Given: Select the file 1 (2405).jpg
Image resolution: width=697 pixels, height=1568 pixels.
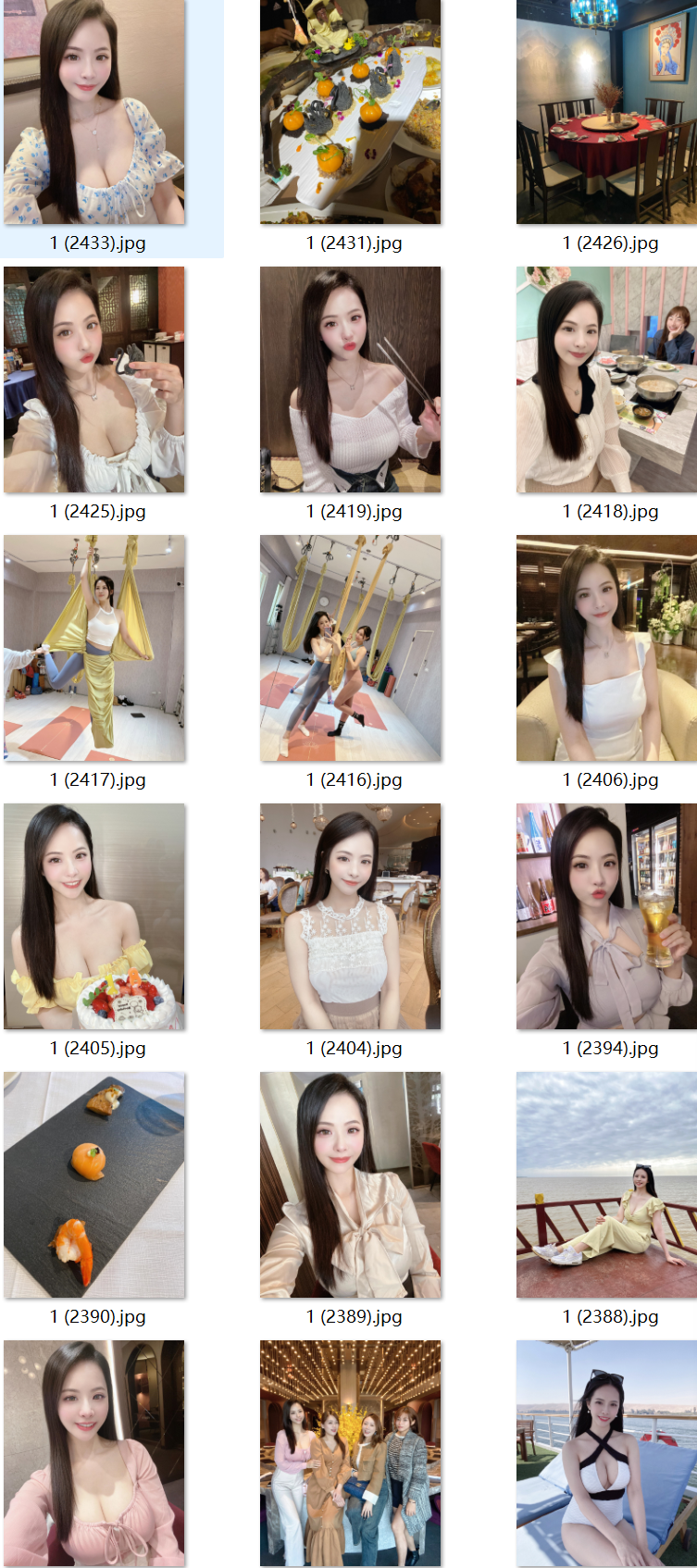Looking at the screenshot, I should coord(94,916).
